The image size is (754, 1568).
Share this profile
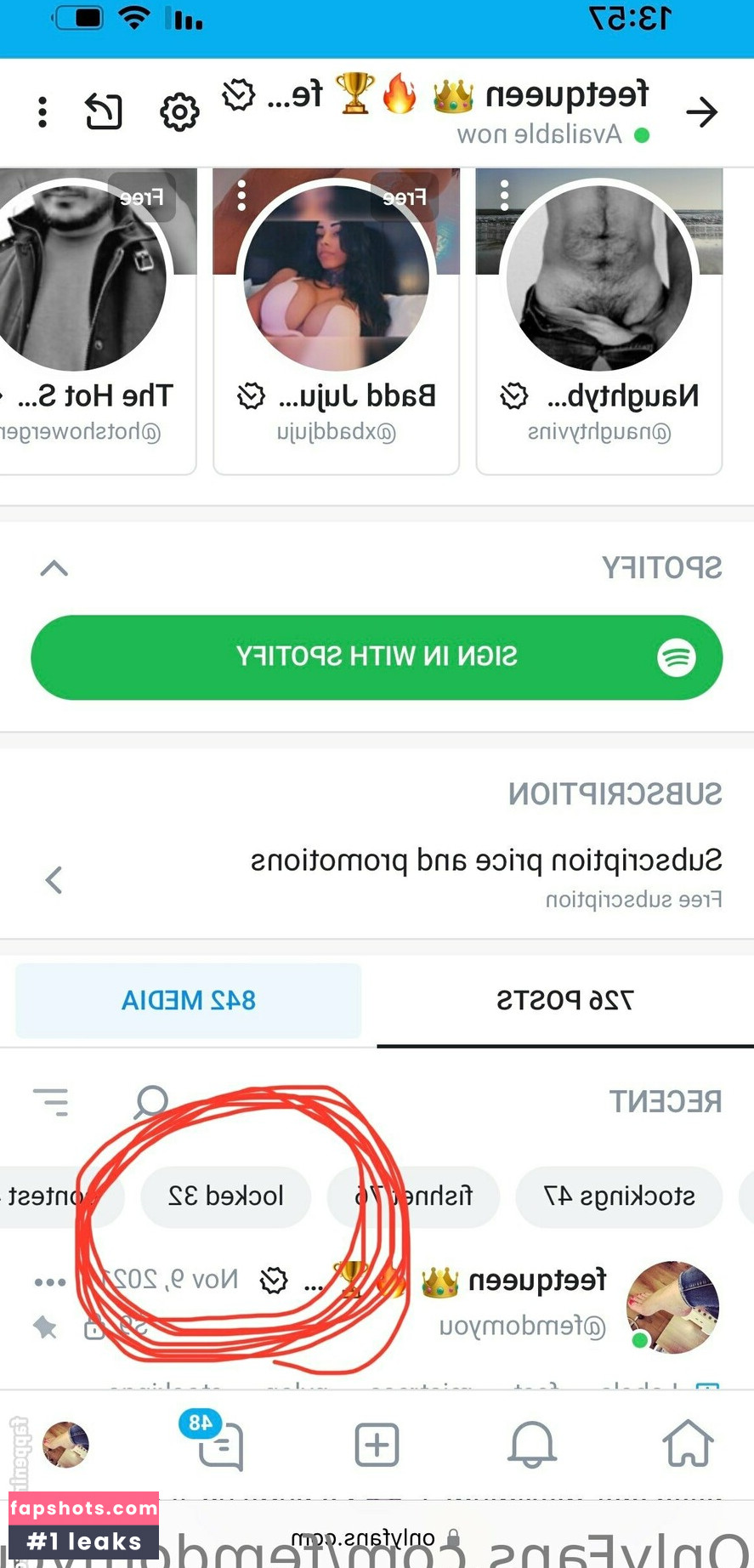tap(104, 112)
